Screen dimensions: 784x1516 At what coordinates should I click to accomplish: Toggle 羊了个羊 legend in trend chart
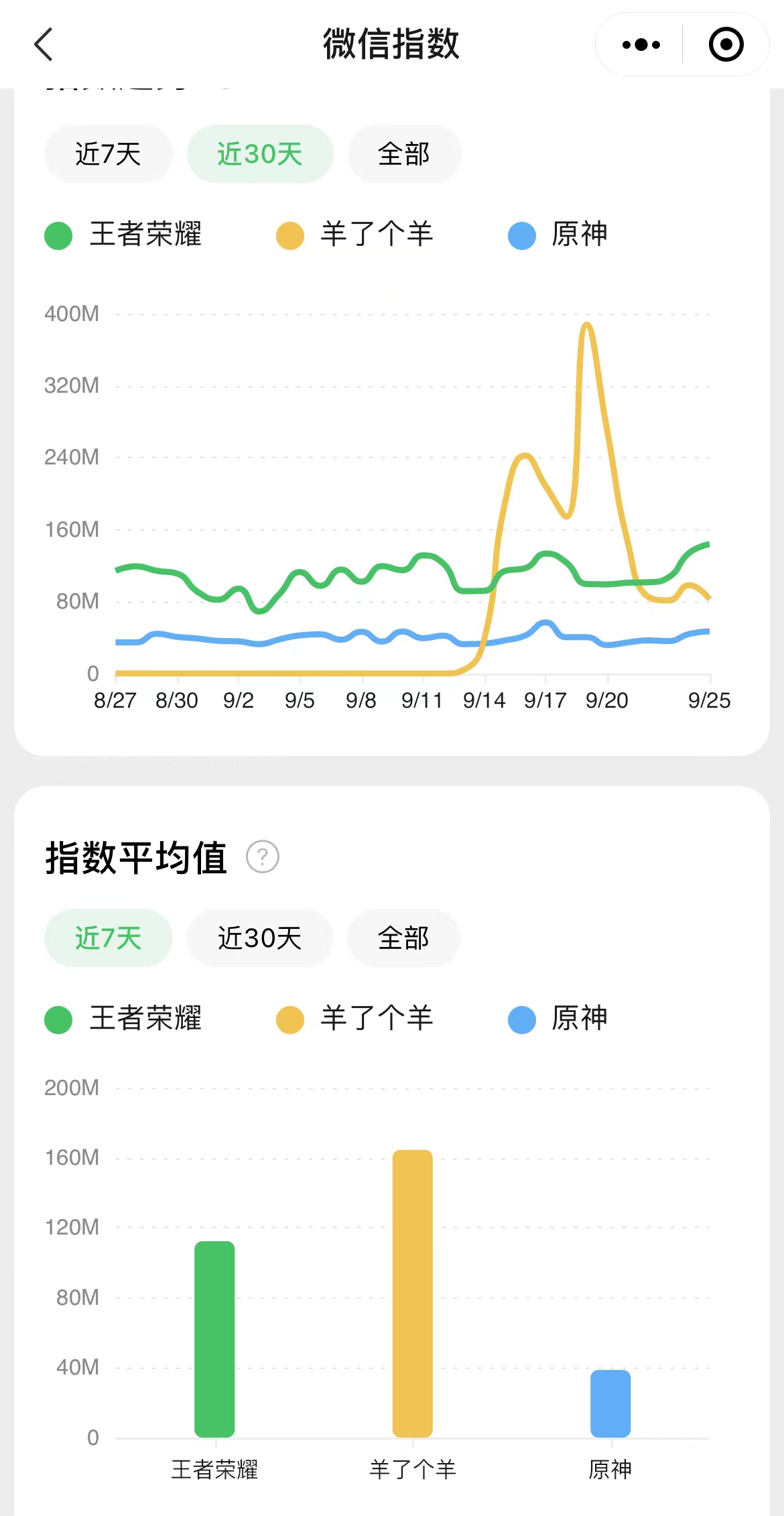tap(356, 235)
